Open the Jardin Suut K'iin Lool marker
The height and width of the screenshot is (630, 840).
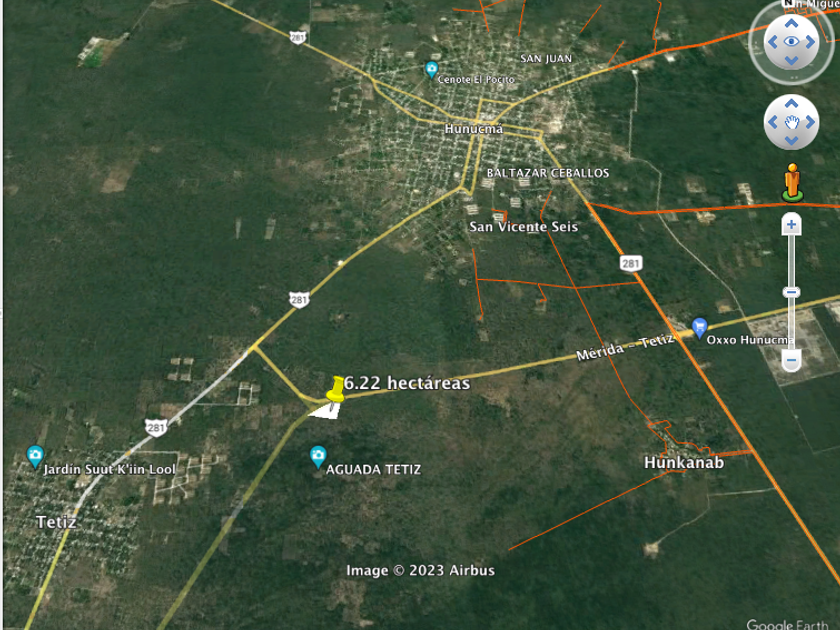point(35,456)
